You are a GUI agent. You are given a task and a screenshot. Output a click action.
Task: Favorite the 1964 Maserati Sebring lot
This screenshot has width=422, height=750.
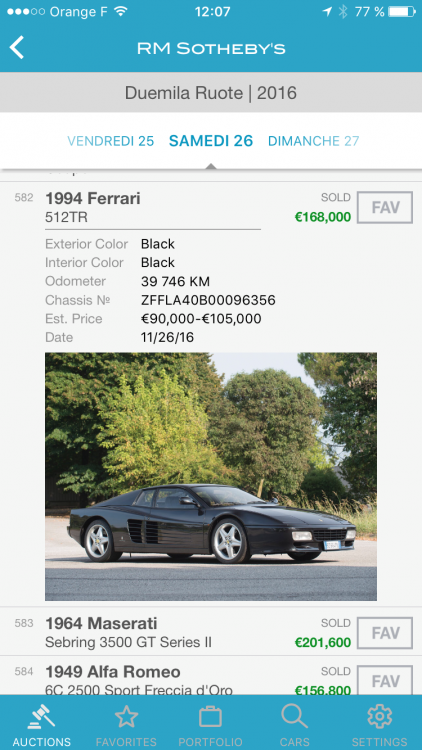coord(385,633)
